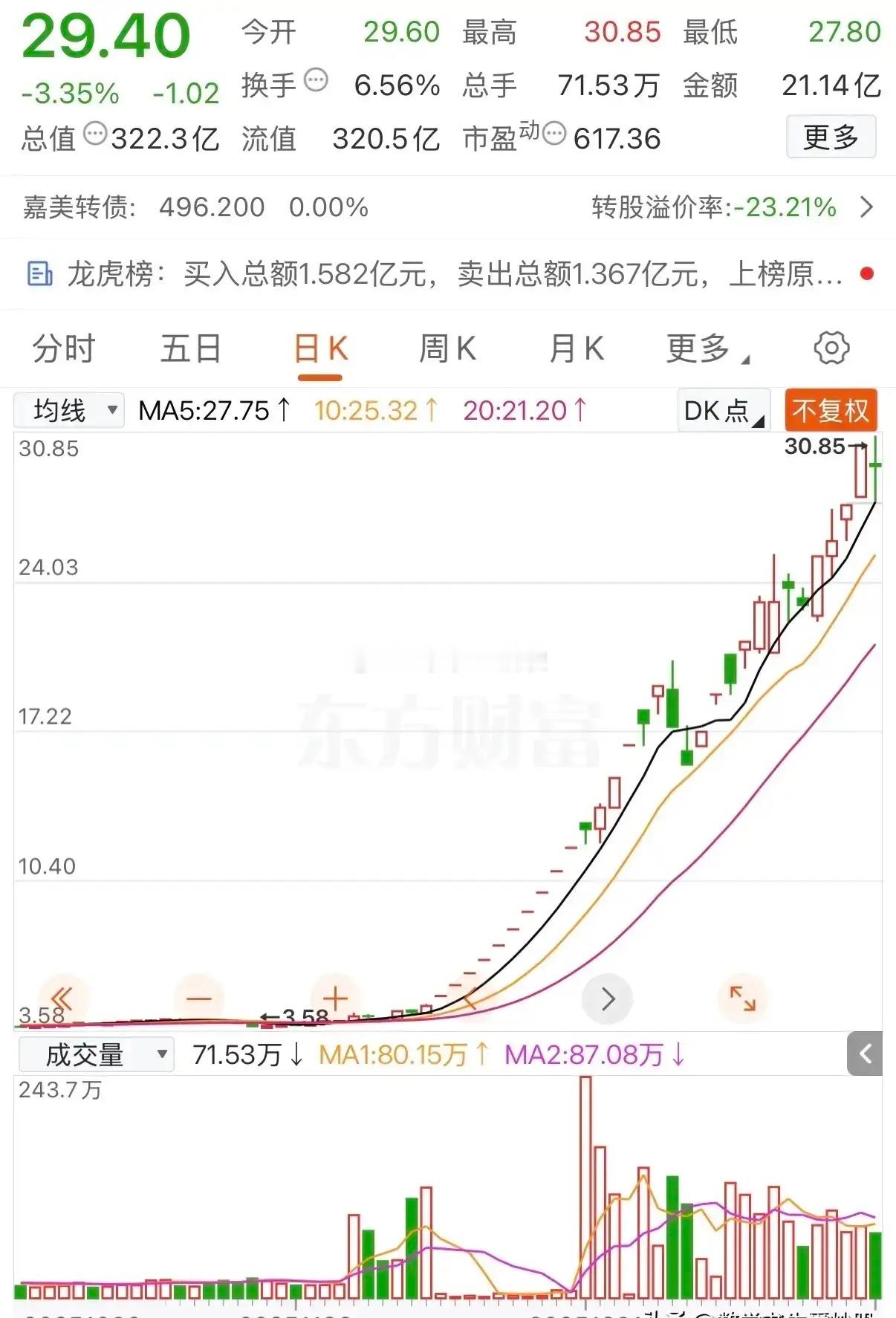
Task: Tap the gray left-arrow side panel toggle
Action: 865,1054
